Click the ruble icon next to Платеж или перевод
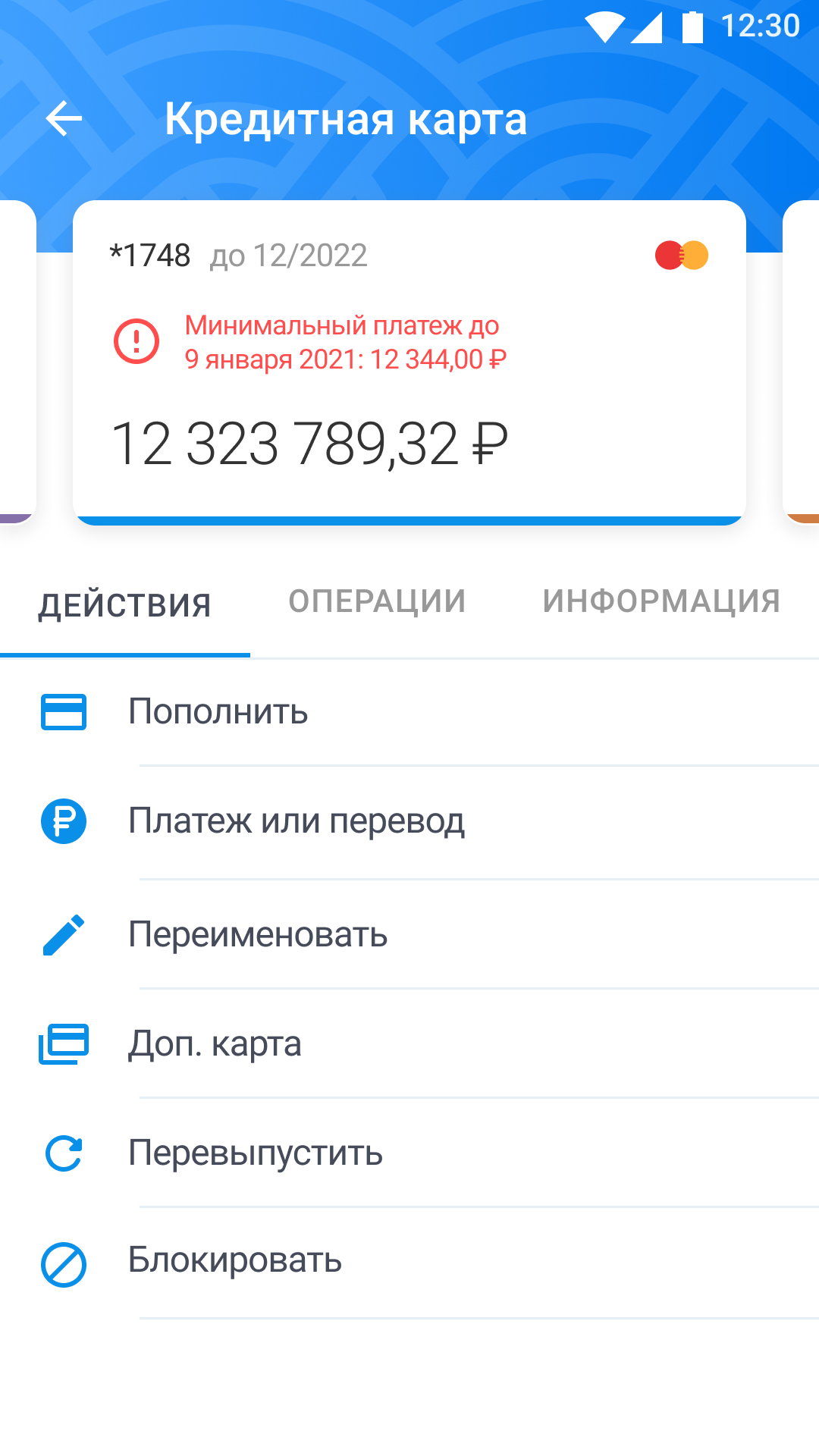Viewport: 819px width, 1456px height. pyautogui.click(x=64, y=821)
